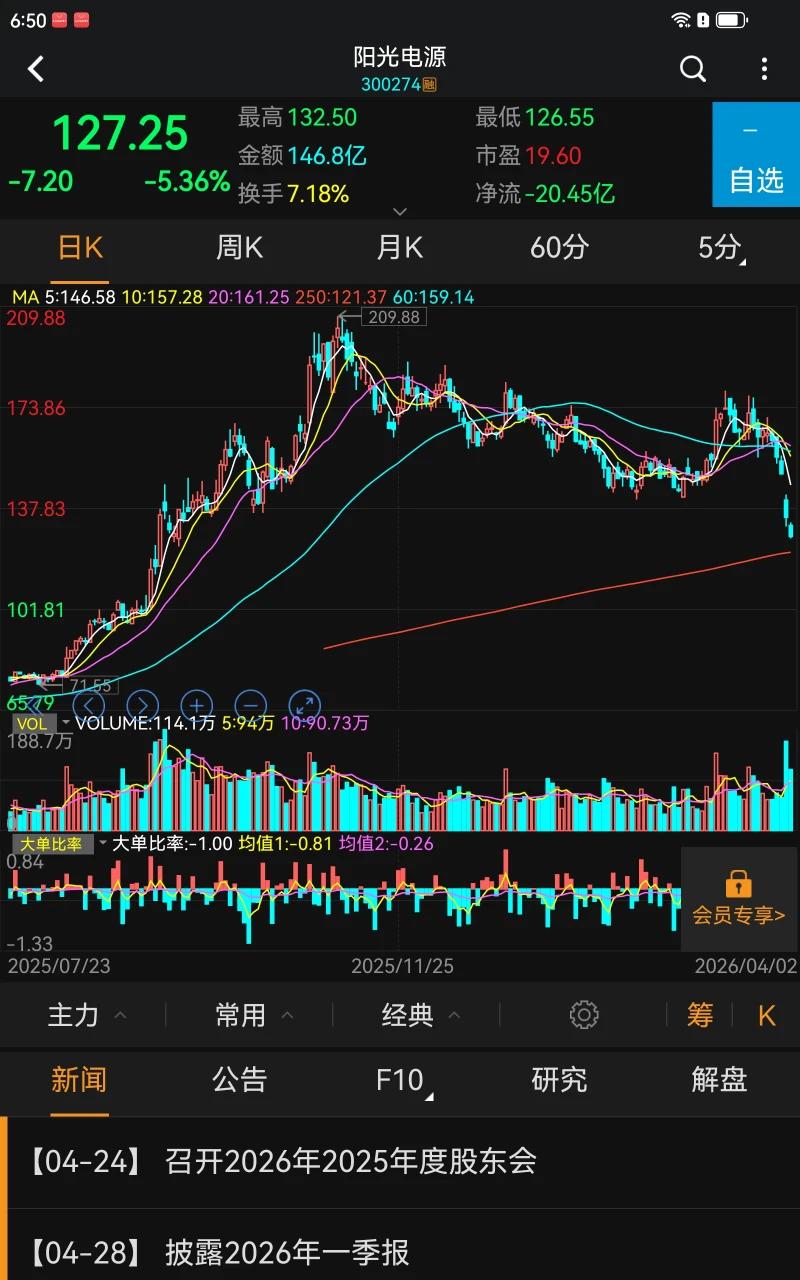
Task: Expand quote details with the downward chevron
Action: (399, 212)
